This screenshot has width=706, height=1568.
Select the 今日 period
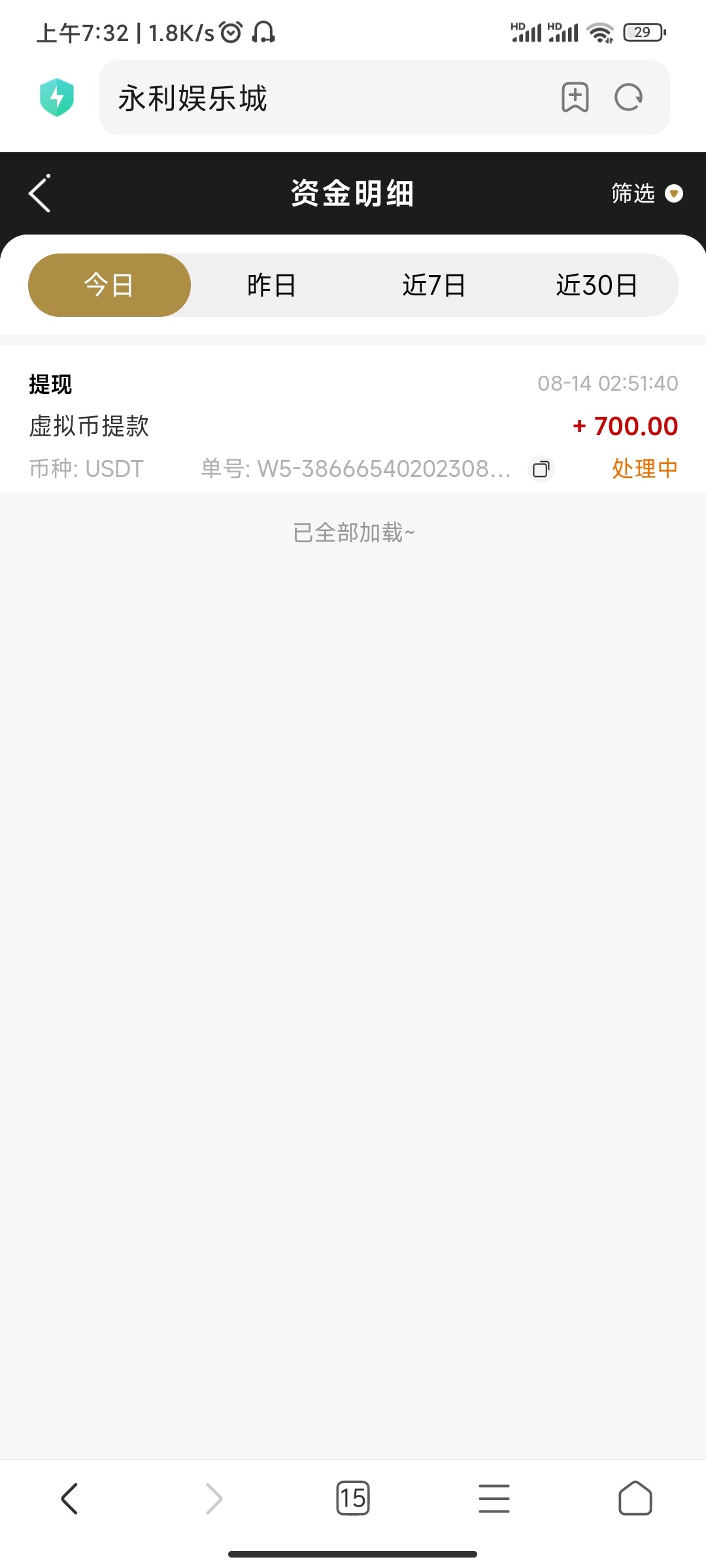(109, 284)
